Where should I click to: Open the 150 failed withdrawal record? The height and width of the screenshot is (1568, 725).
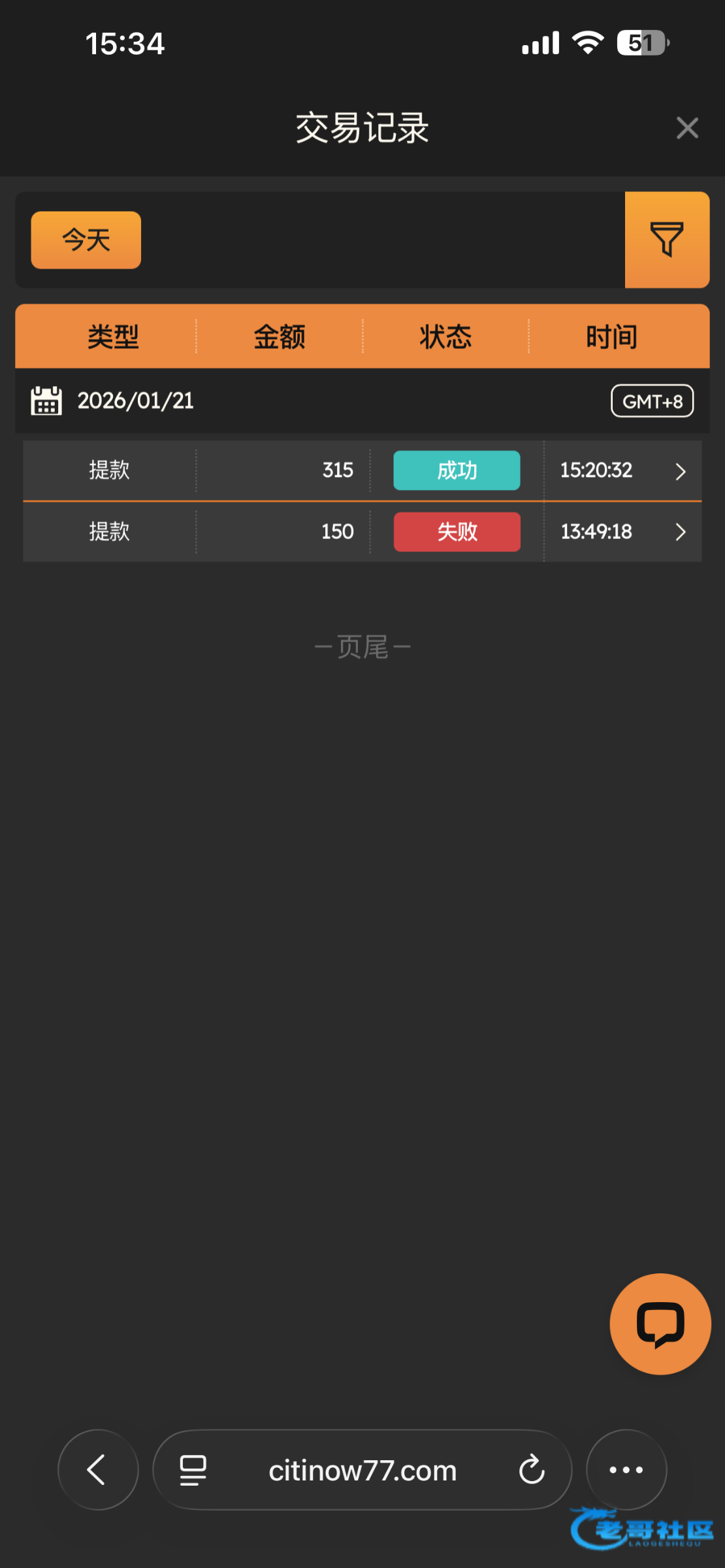[680, 532]
